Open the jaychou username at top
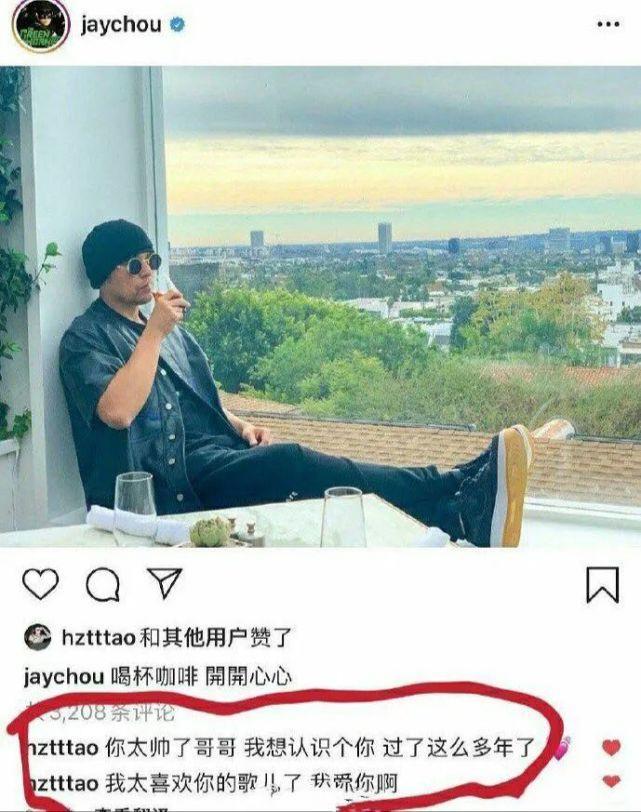 (120, 25)
